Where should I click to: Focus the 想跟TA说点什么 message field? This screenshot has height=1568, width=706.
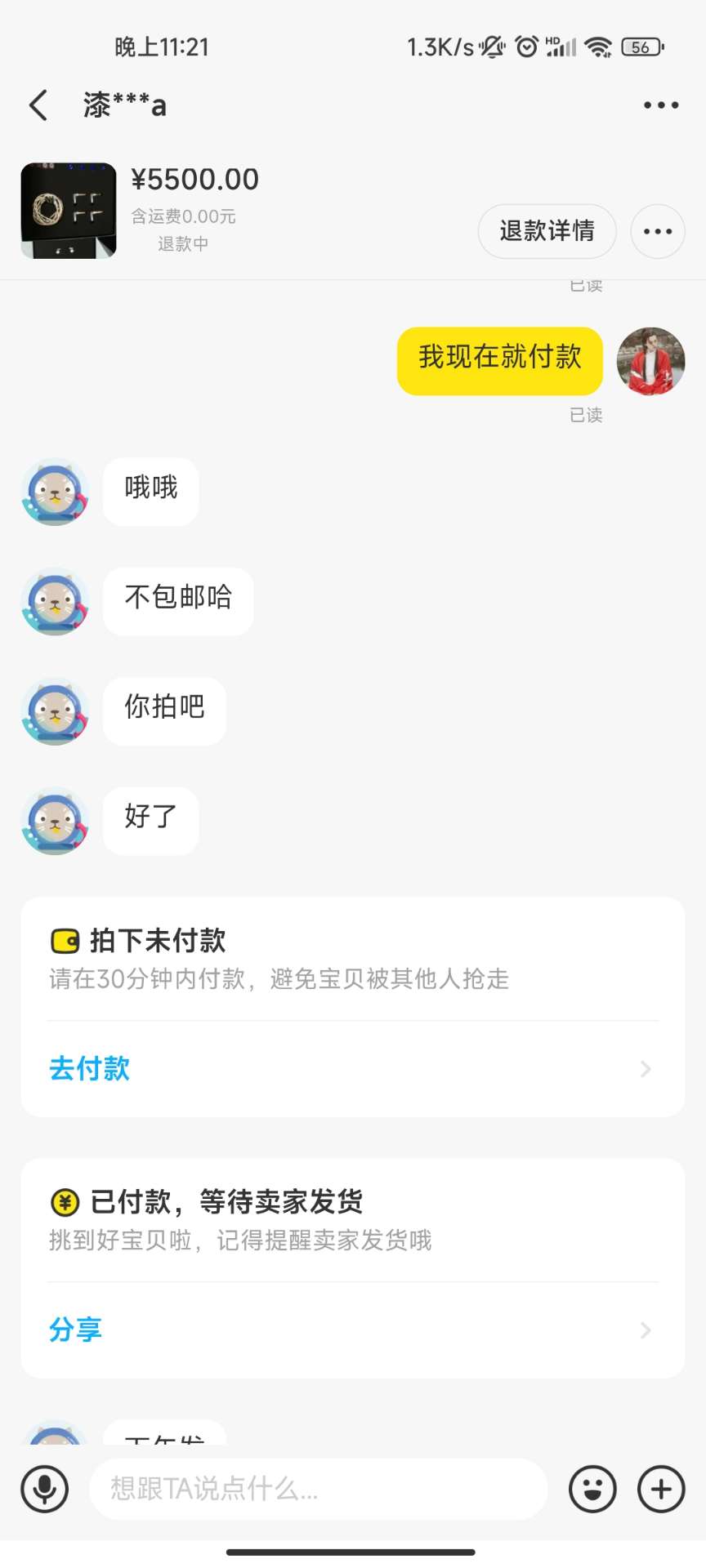[319, 1489]
